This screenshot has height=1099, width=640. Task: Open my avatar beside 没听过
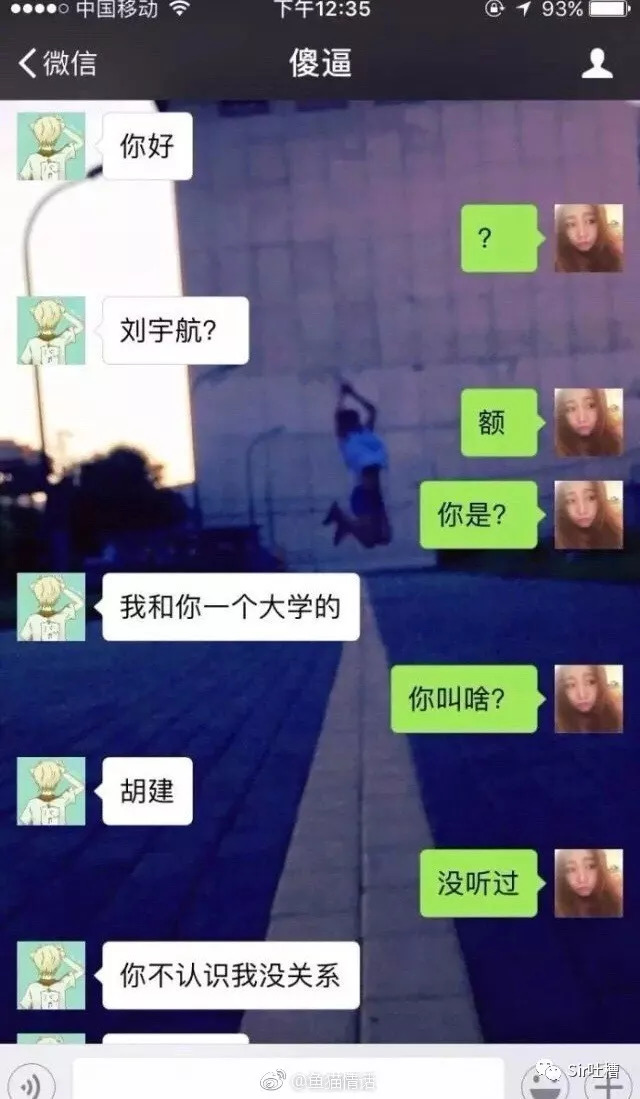588,883
